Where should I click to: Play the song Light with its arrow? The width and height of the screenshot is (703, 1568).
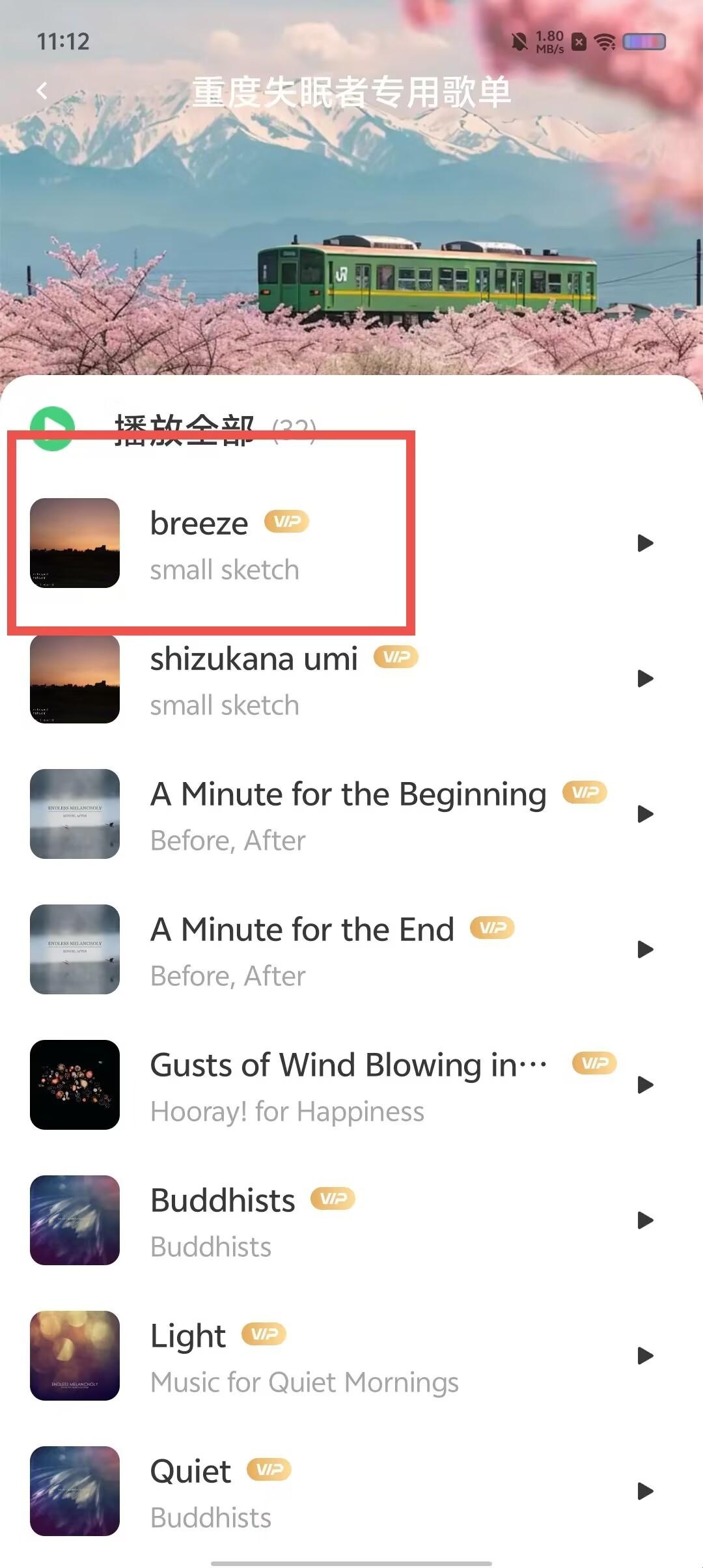click(x=645, y=1356)
